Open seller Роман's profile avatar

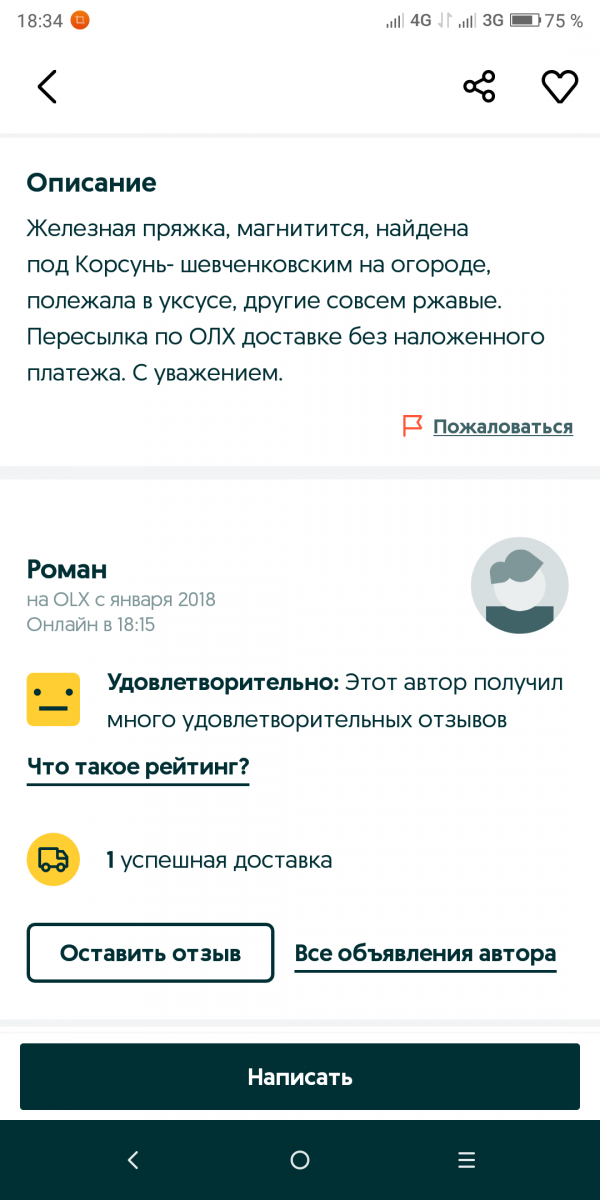point(519,584)
